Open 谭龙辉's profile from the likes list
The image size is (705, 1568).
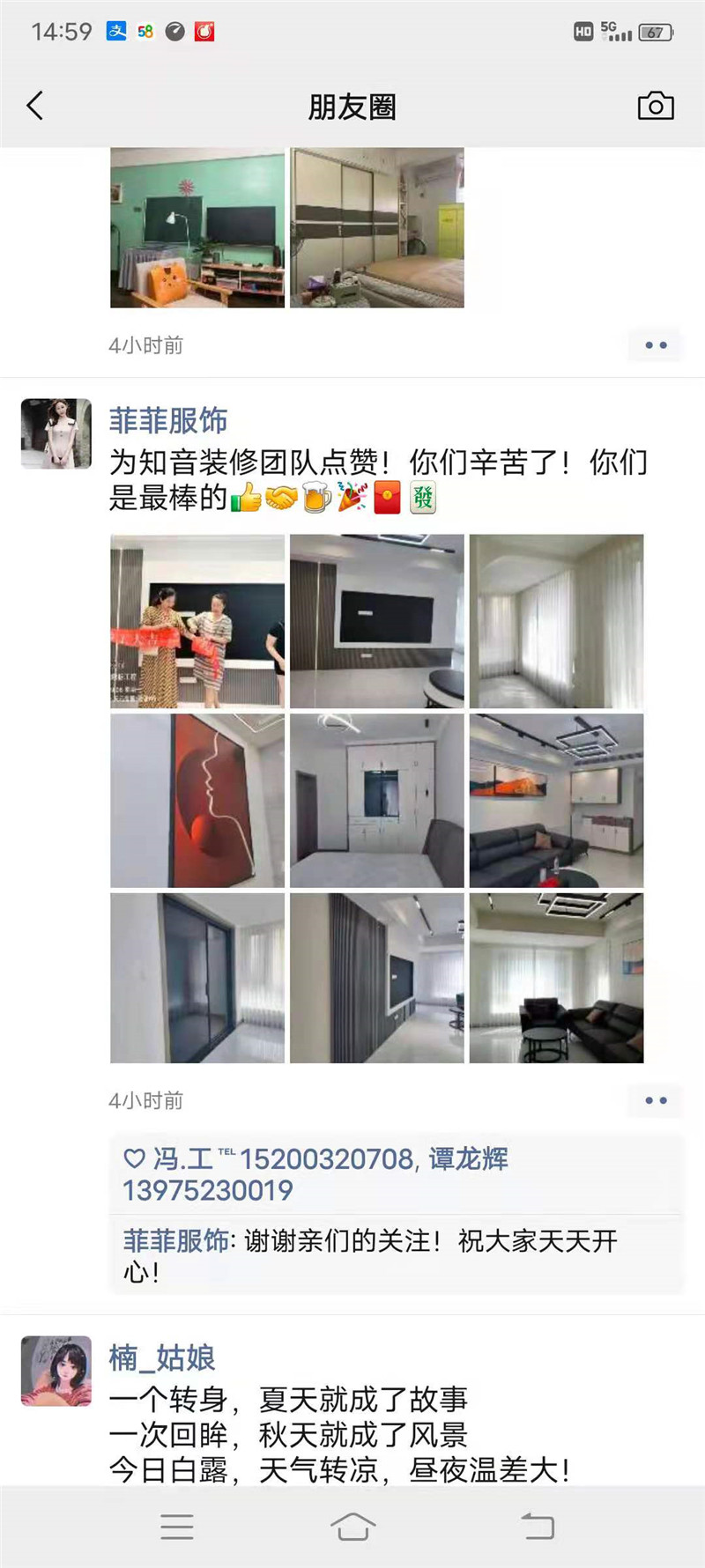pos(468,1159)
